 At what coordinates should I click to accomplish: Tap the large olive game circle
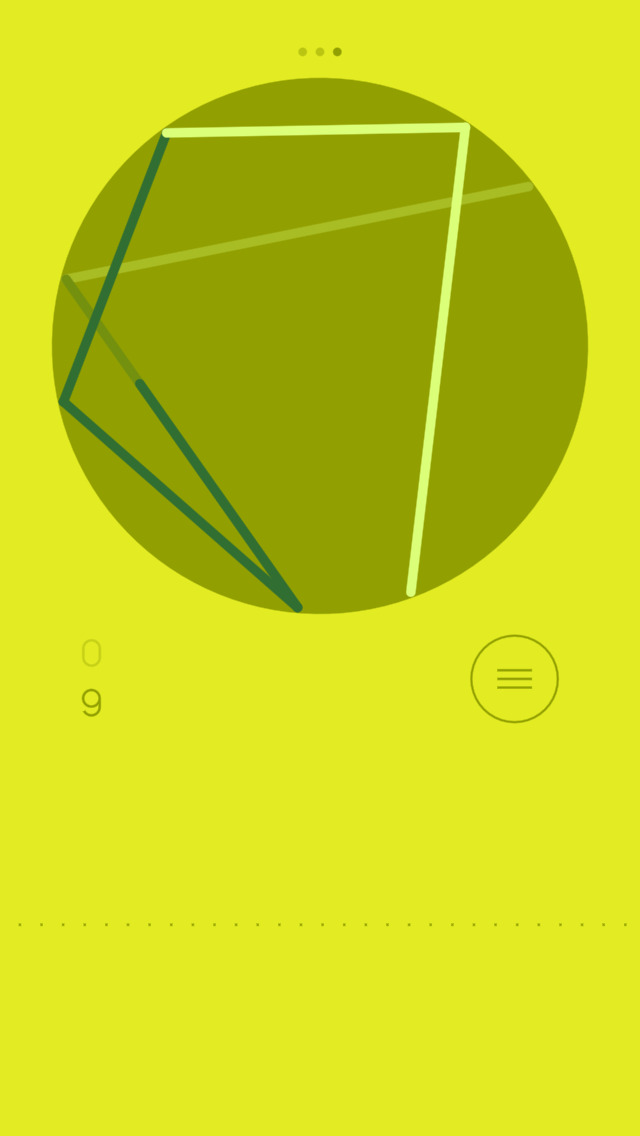(320, 346)
